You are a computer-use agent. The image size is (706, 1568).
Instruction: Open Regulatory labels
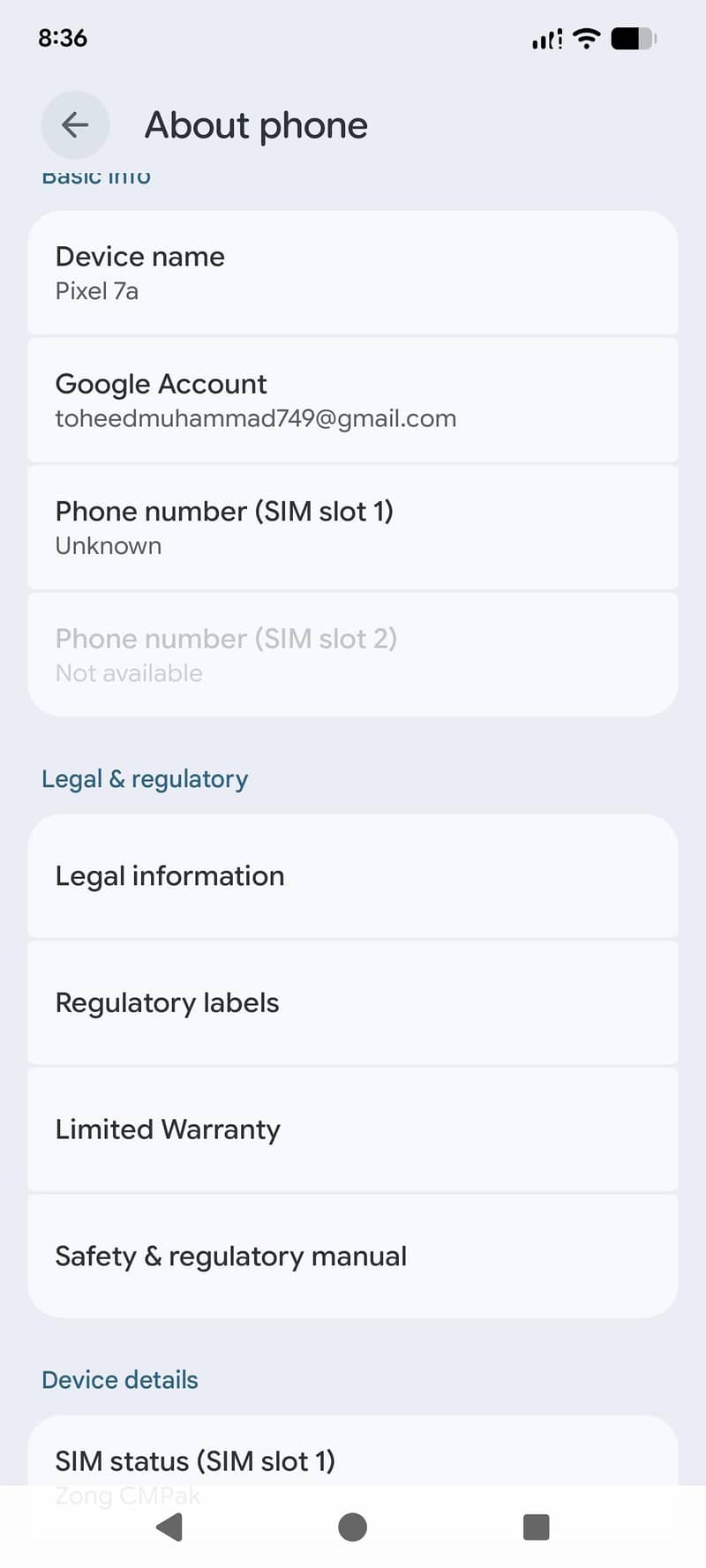pyautogui.click(x=353, y=1002)
